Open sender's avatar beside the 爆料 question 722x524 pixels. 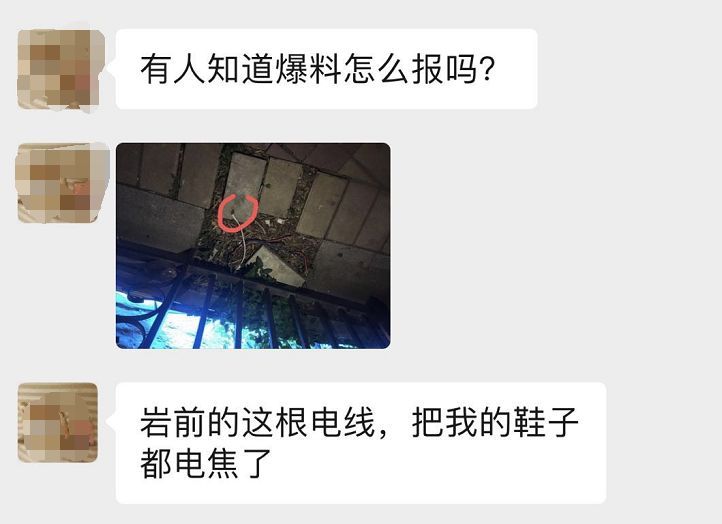coord(62,69)
